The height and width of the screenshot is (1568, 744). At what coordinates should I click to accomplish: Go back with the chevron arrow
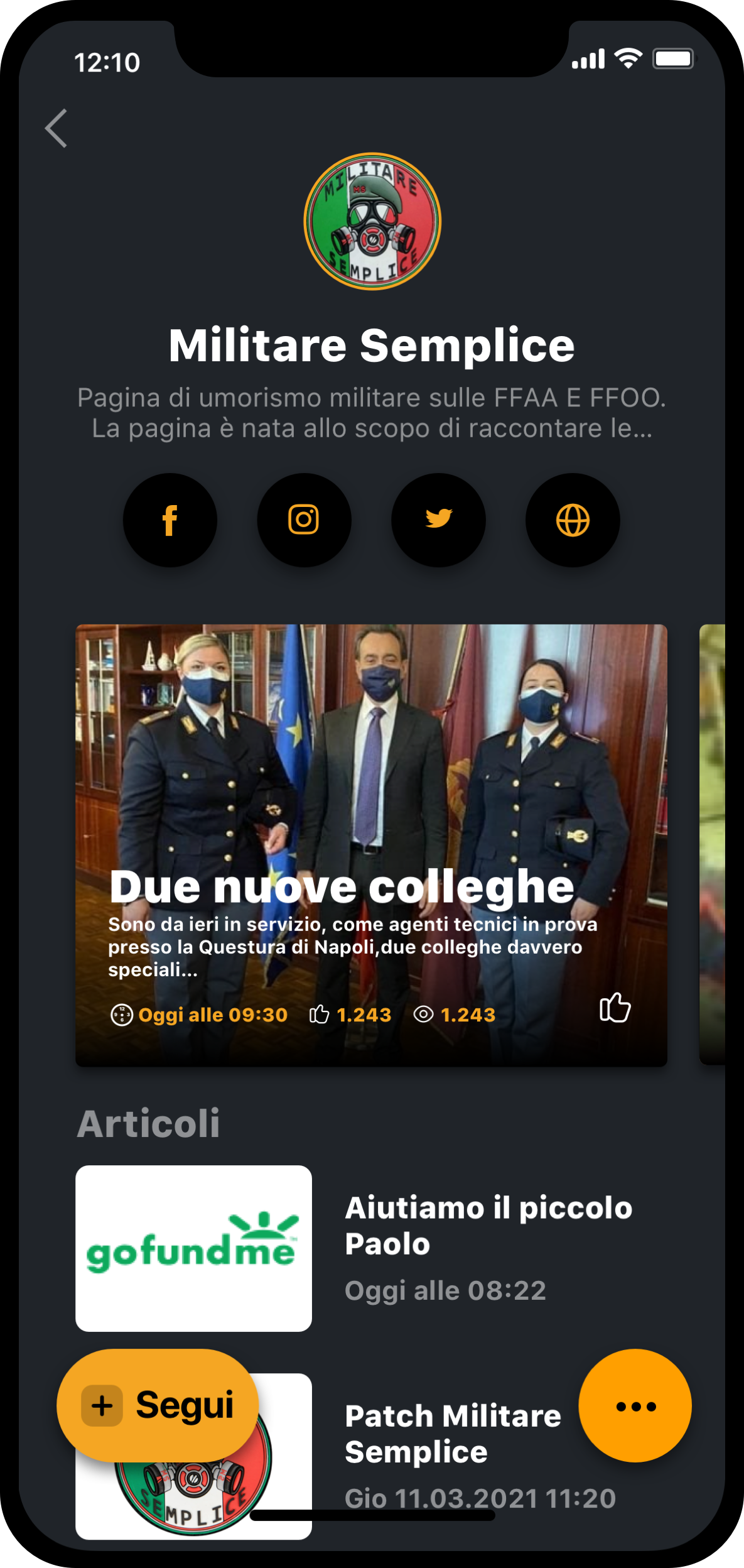click(x=56, y=127)
